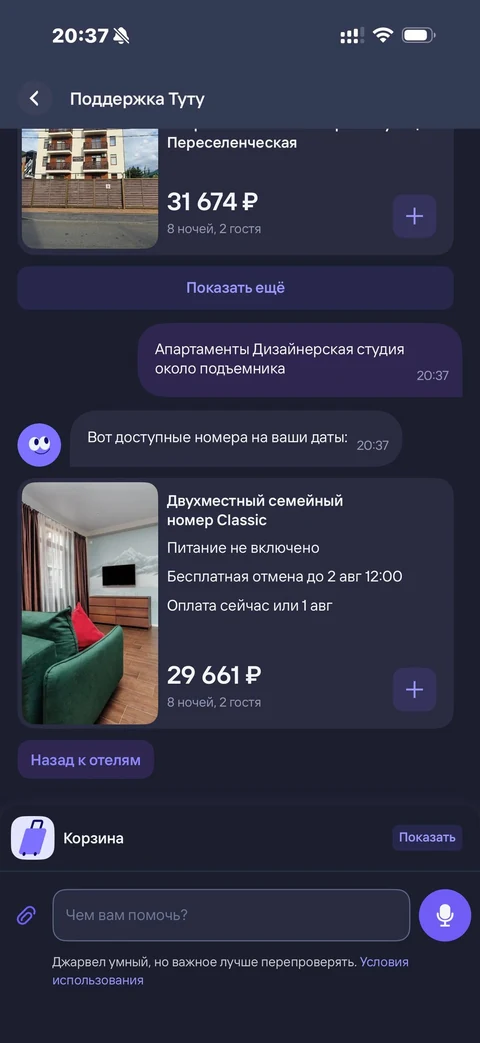Open the Условия использования link

230,971
